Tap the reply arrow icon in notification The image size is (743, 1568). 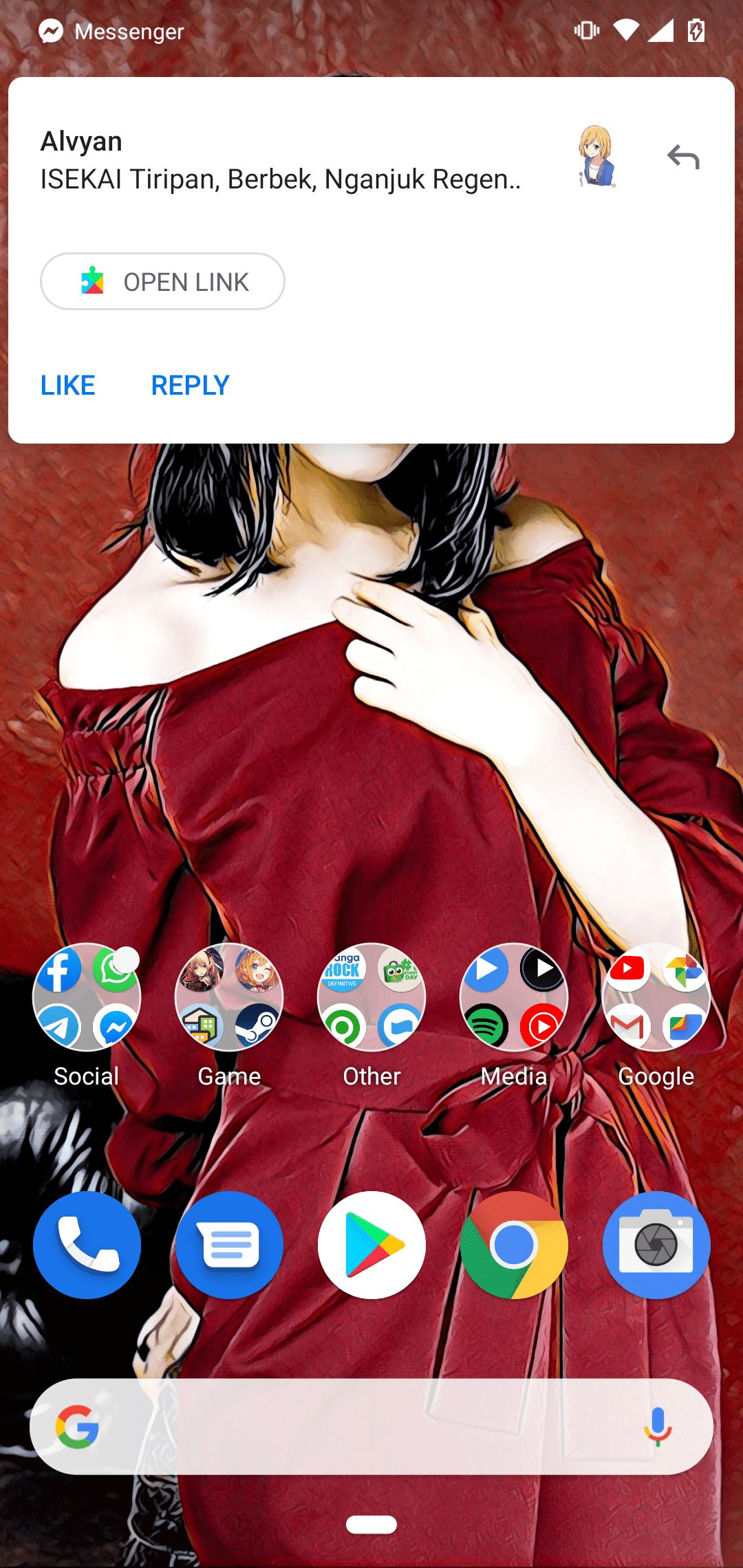[x=683, y=158]
